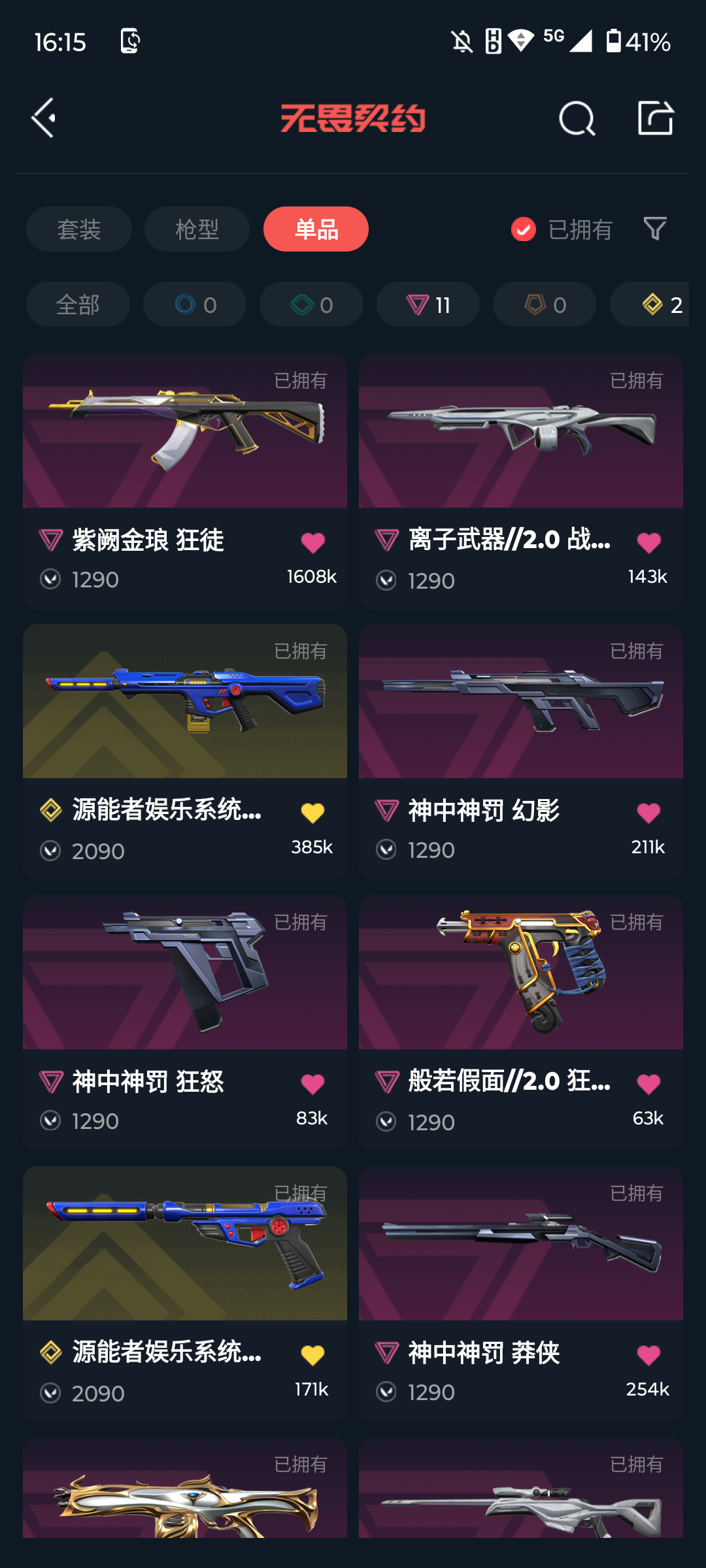Like the 离子武器//2.0 skin
The height and width of the screenshot is (1568, 706).
(x=648, y=542)
